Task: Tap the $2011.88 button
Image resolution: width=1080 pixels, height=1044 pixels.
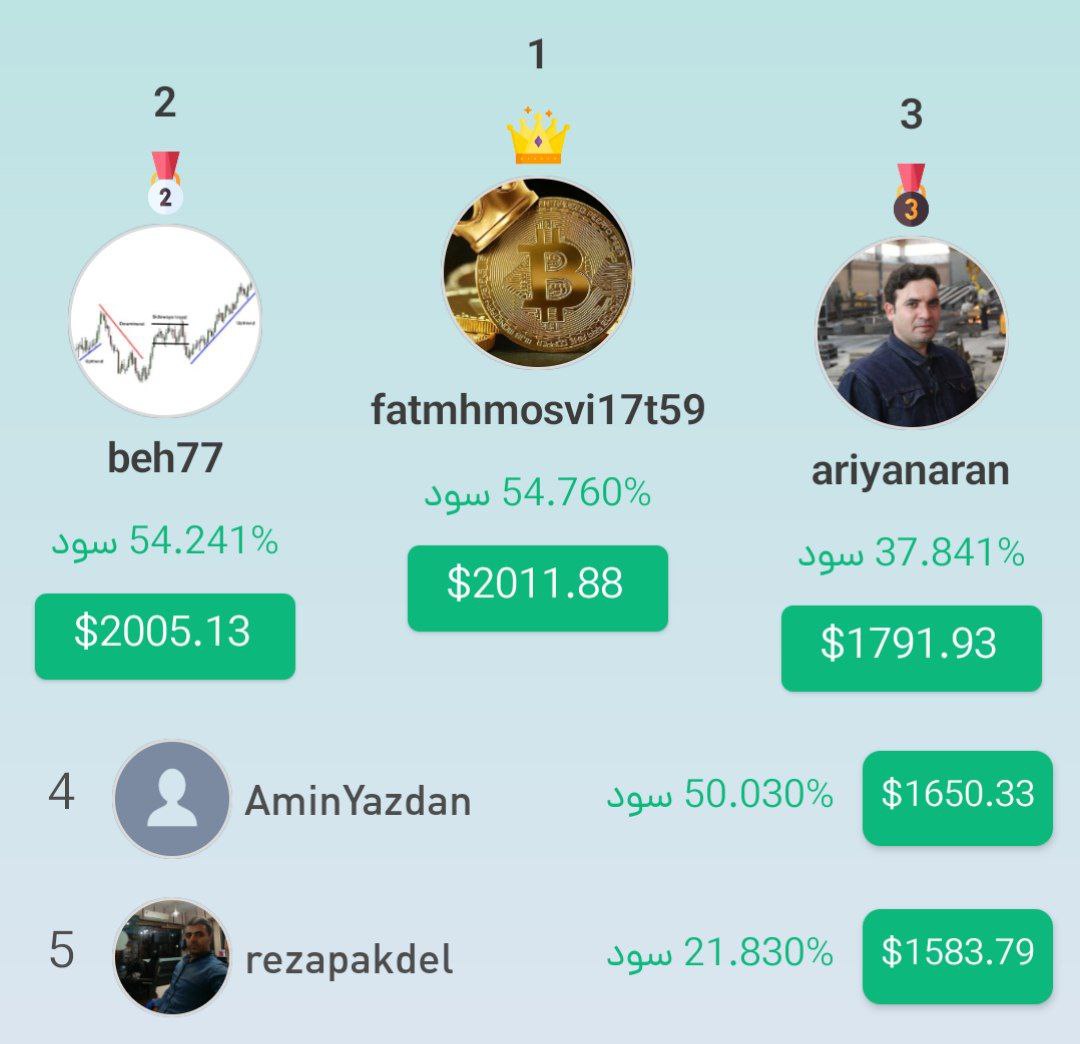Action: pyautogui.click(x=537, y=588)
